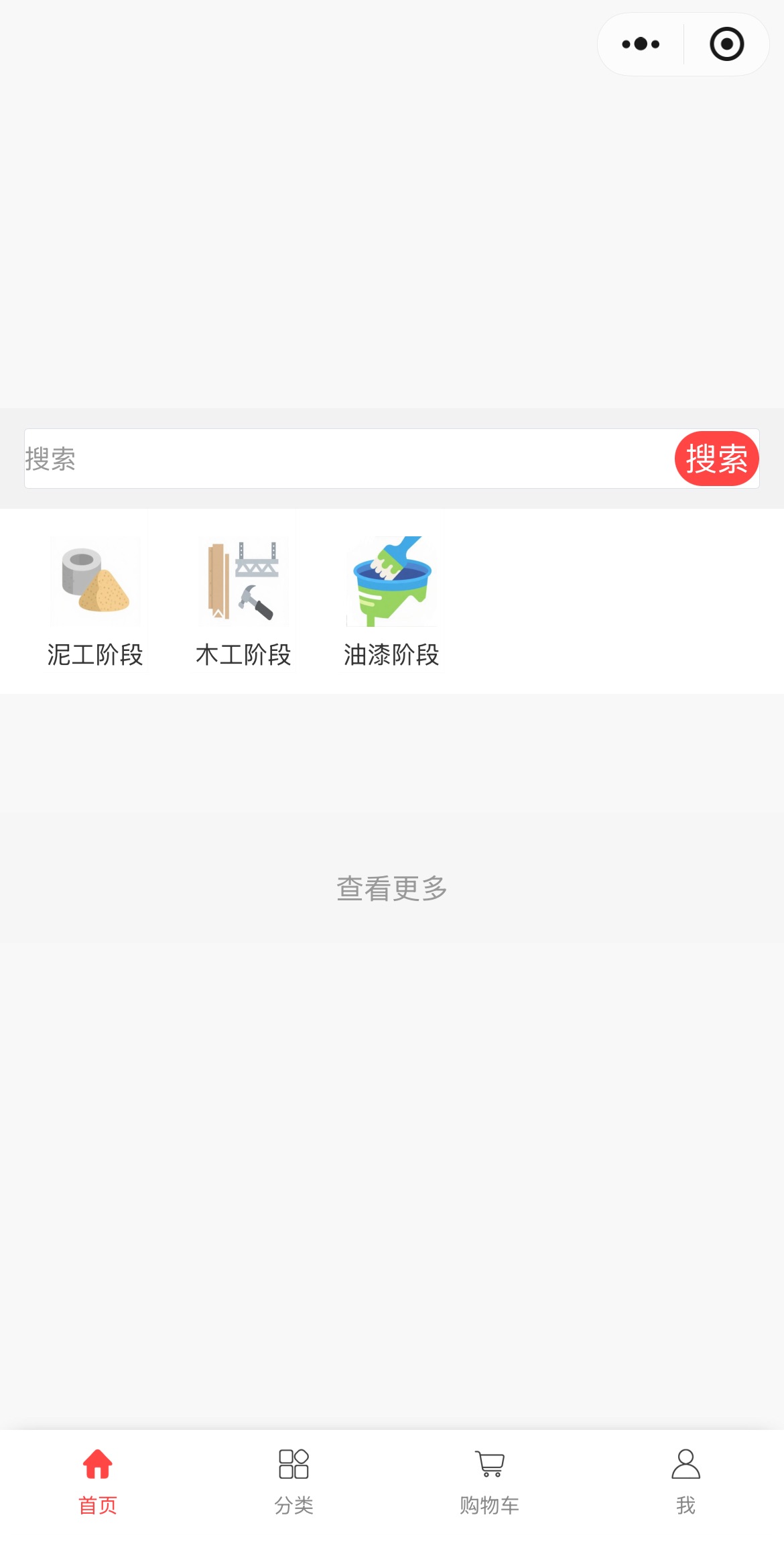Open the 油漆阶段 category

click(391, 601)
